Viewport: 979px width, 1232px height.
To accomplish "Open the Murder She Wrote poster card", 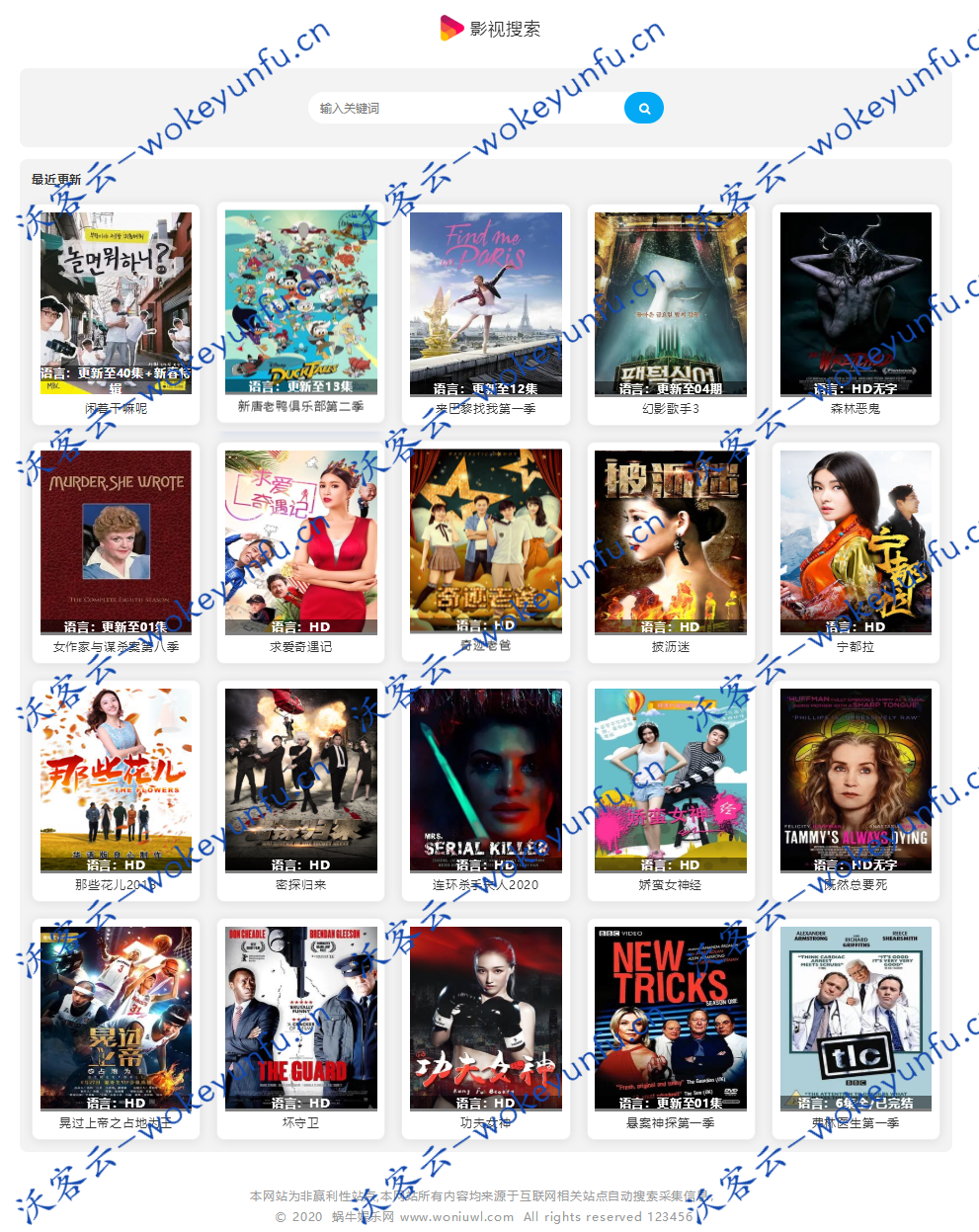I will point(116,542).
